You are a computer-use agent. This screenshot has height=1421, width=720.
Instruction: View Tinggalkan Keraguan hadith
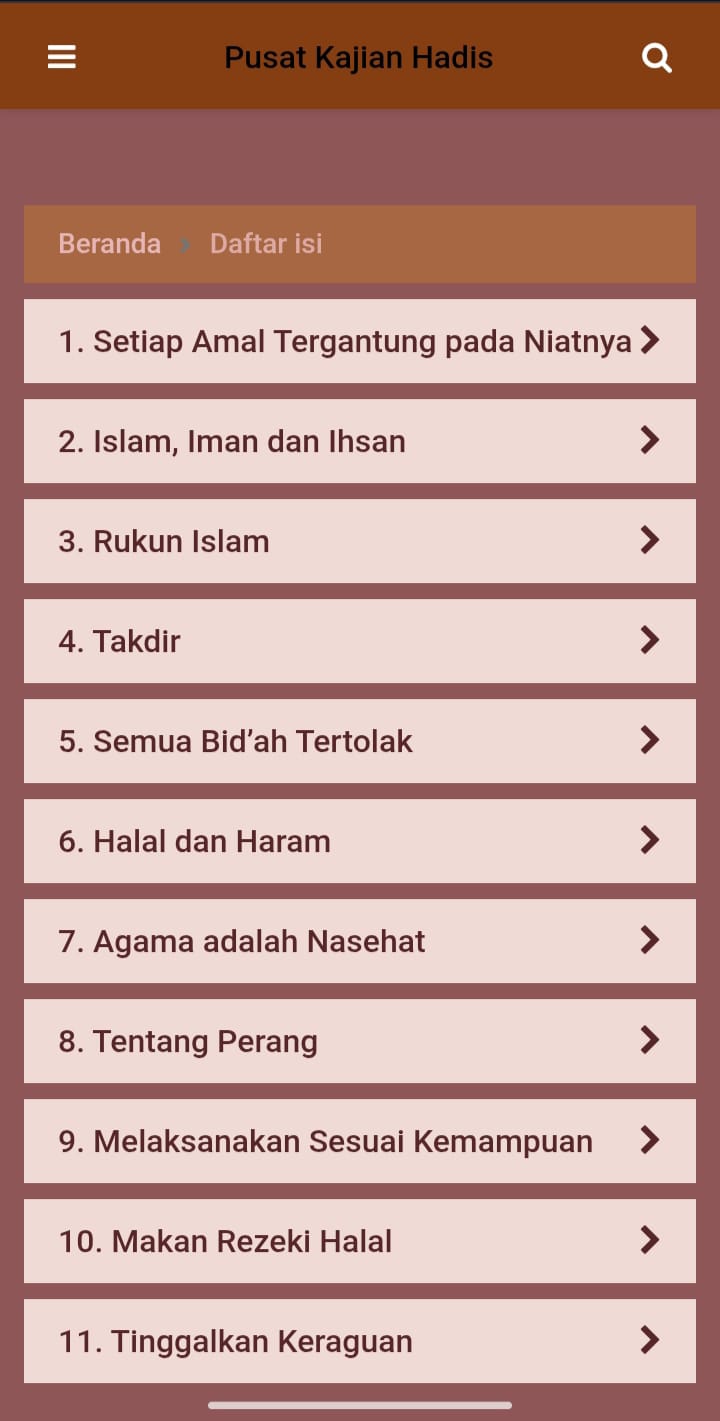(359, 1341)
